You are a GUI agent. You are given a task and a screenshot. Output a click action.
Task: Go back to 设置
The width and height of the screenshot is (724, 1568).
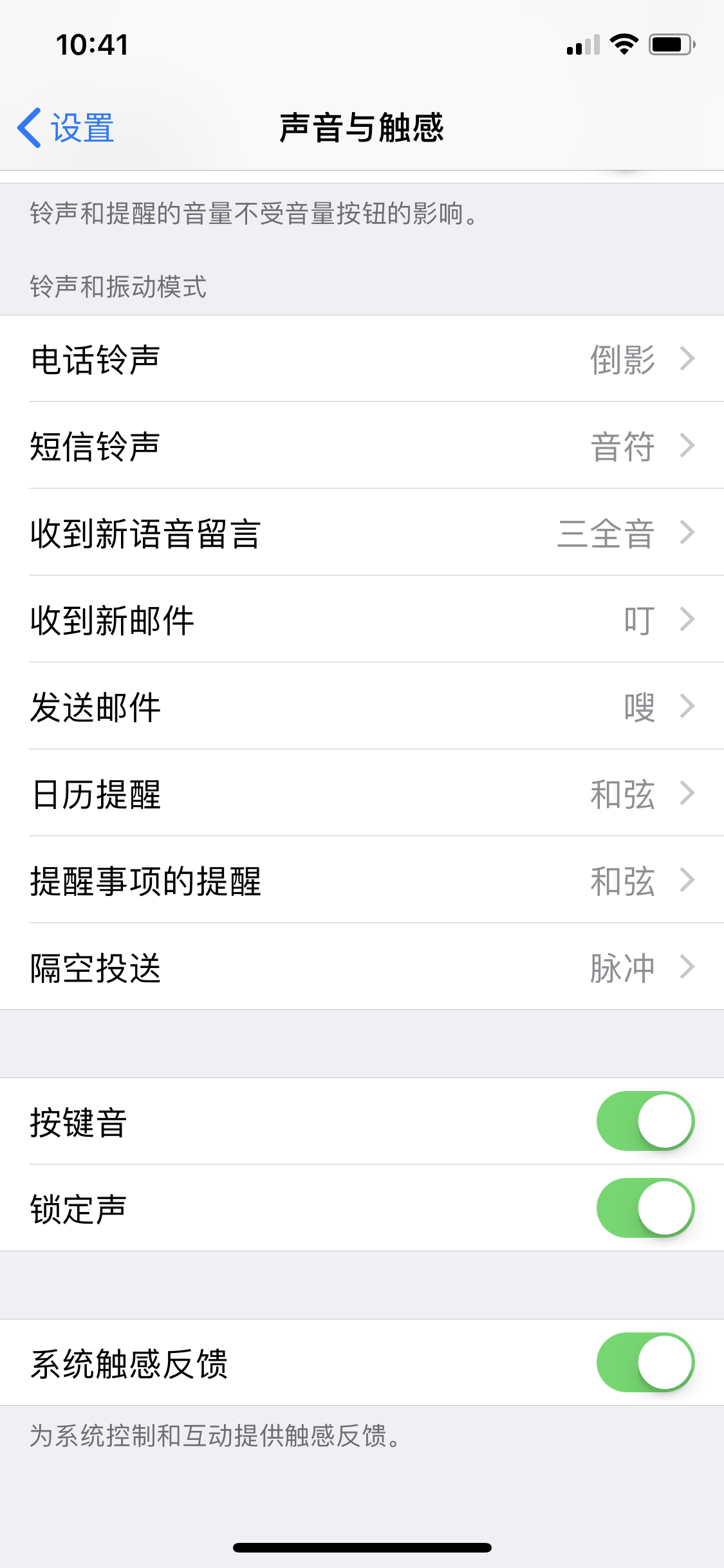66,127
